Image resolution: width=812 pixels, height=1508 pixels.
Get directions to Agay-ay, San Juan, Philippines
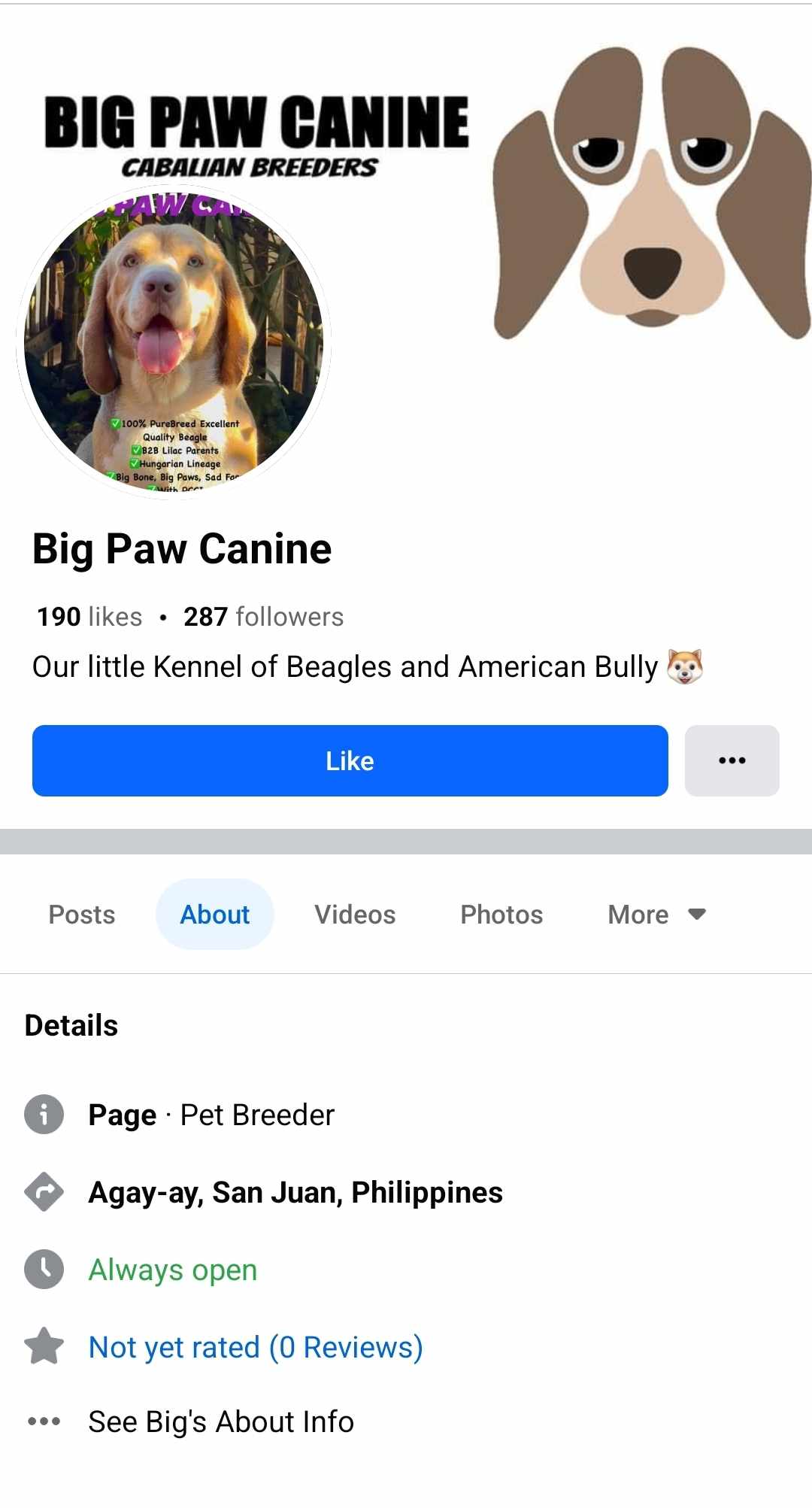[295, 1192]
